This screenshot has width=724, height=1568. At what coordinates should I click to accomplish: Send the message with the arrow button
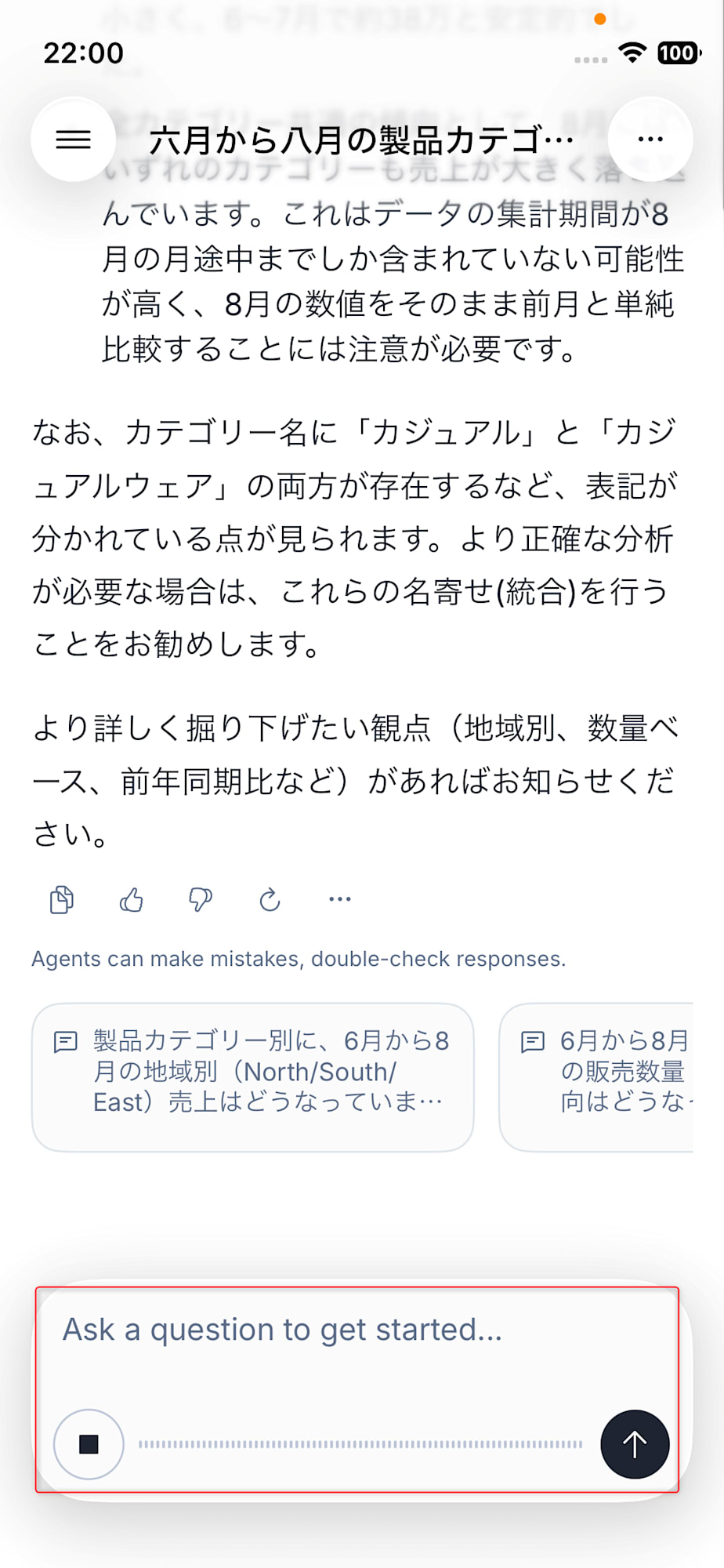pyautogui.click(x=635, y=1444)
